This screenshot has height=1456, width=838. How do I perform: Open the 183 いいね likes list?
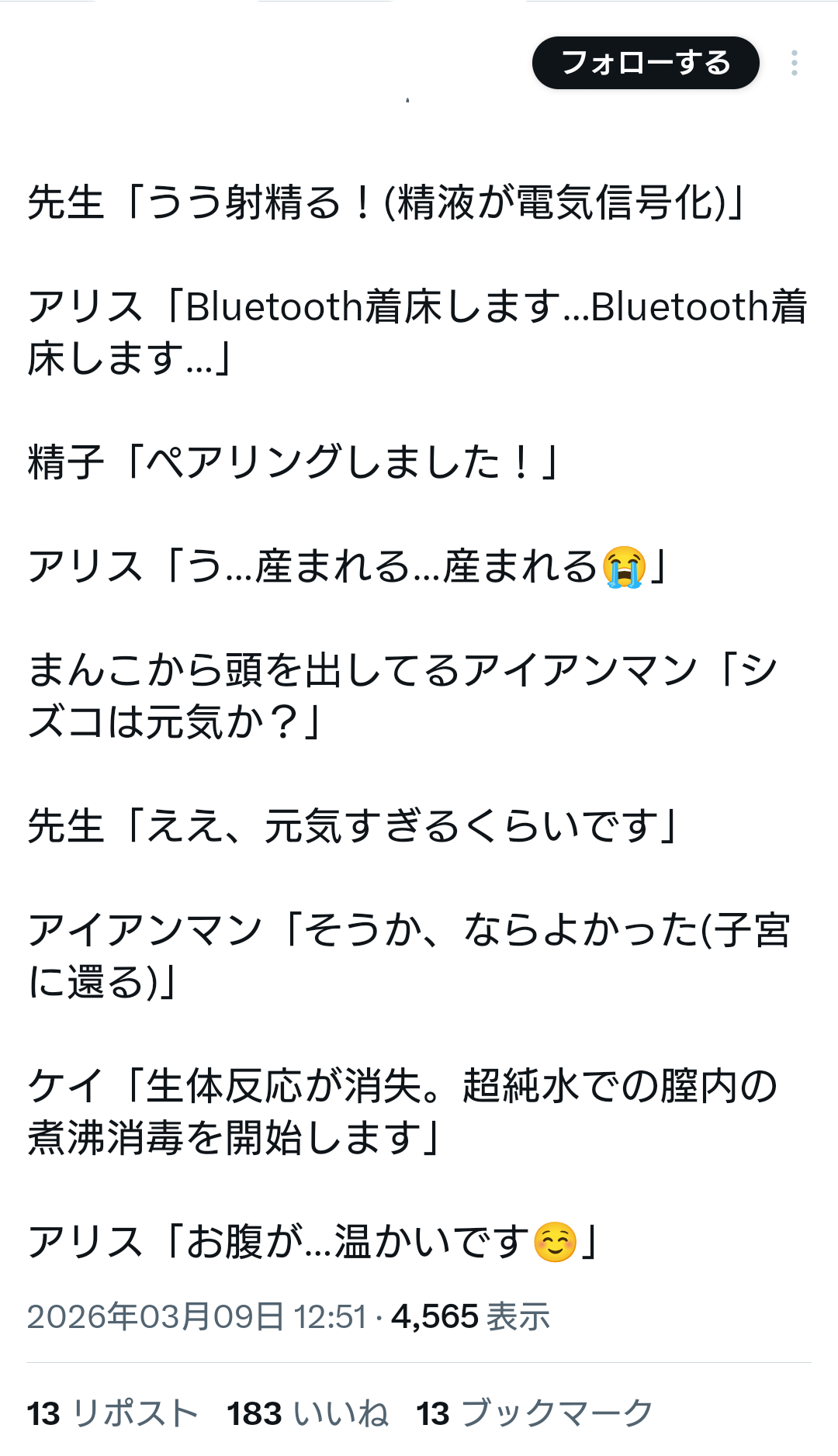307,1413
